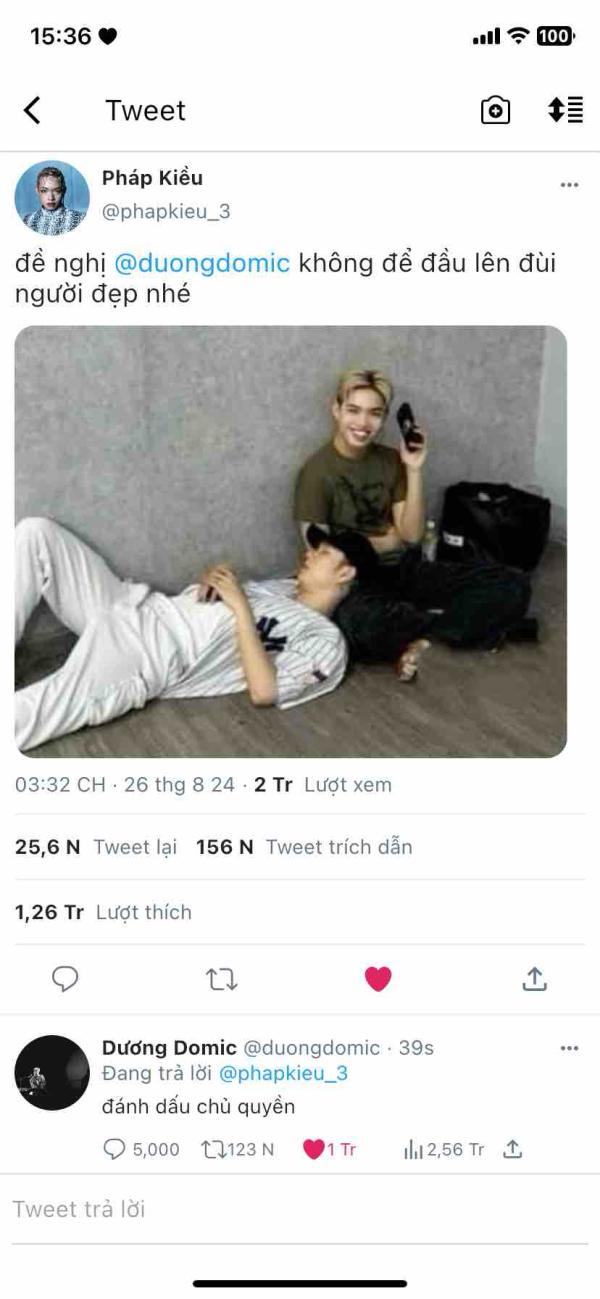Viewport: 600px width, 1299px height.
Task: Tap the @phapkieu_3 link in the reply
Action: click(x=284, y=1073)
